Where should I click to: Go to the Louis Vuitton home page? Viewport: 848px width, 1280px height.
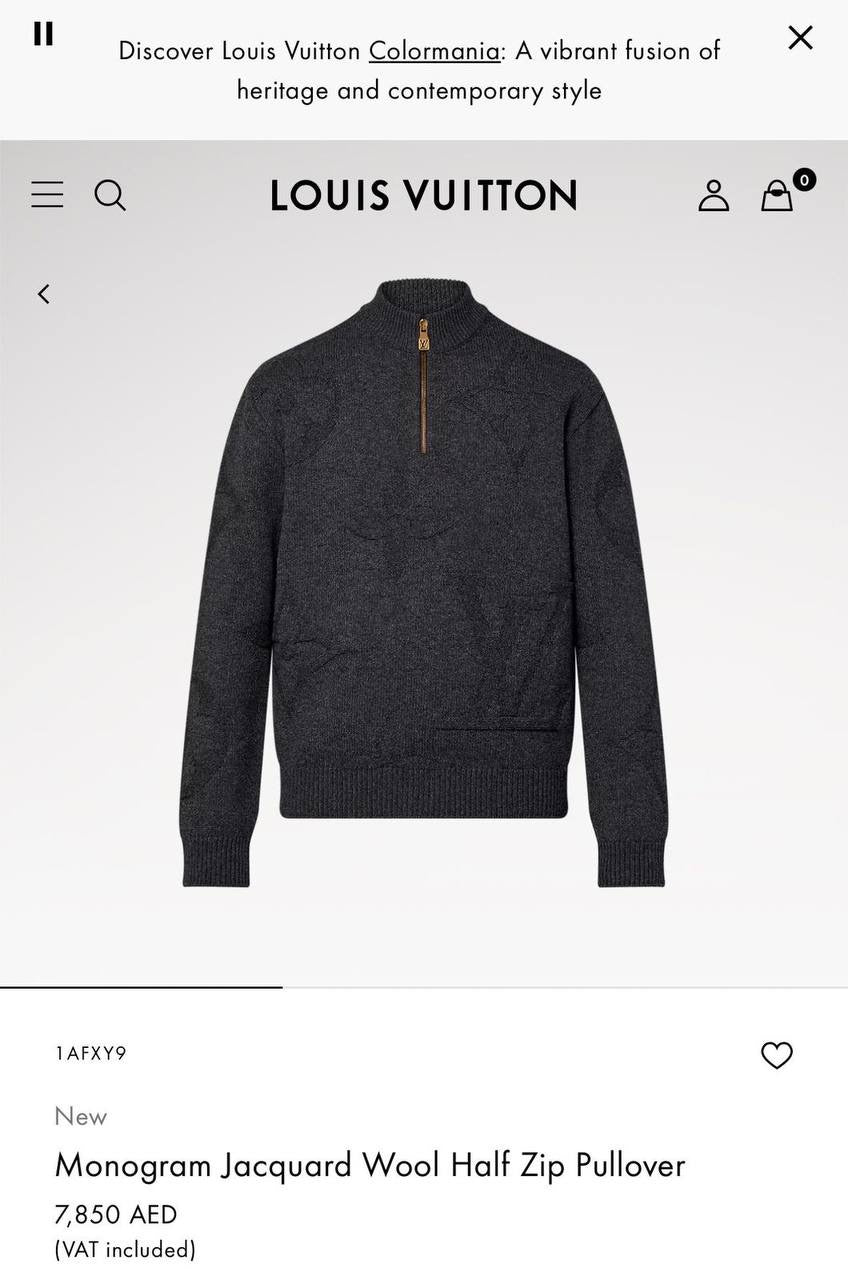(423, 195)
